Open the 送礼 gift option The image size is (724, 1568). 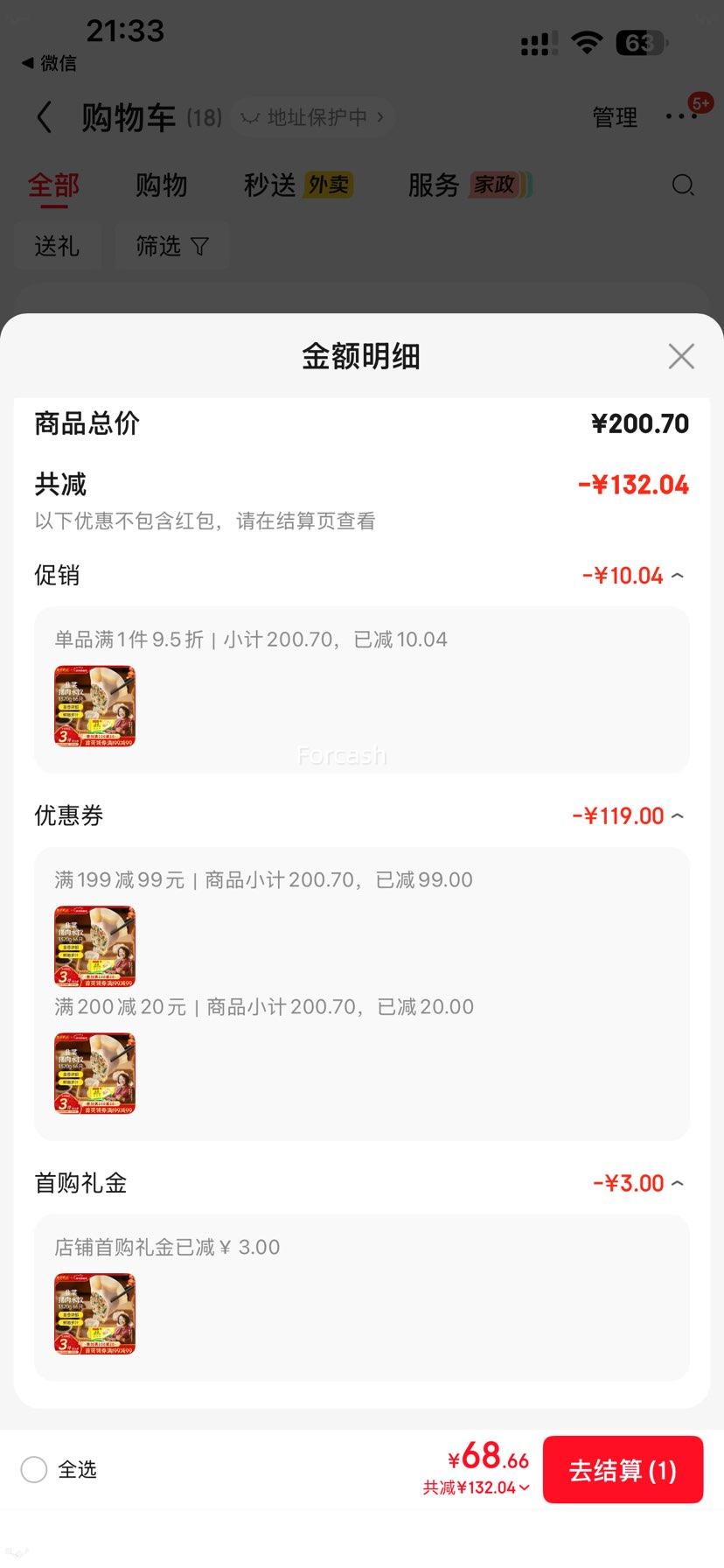(x=58, y=246)
